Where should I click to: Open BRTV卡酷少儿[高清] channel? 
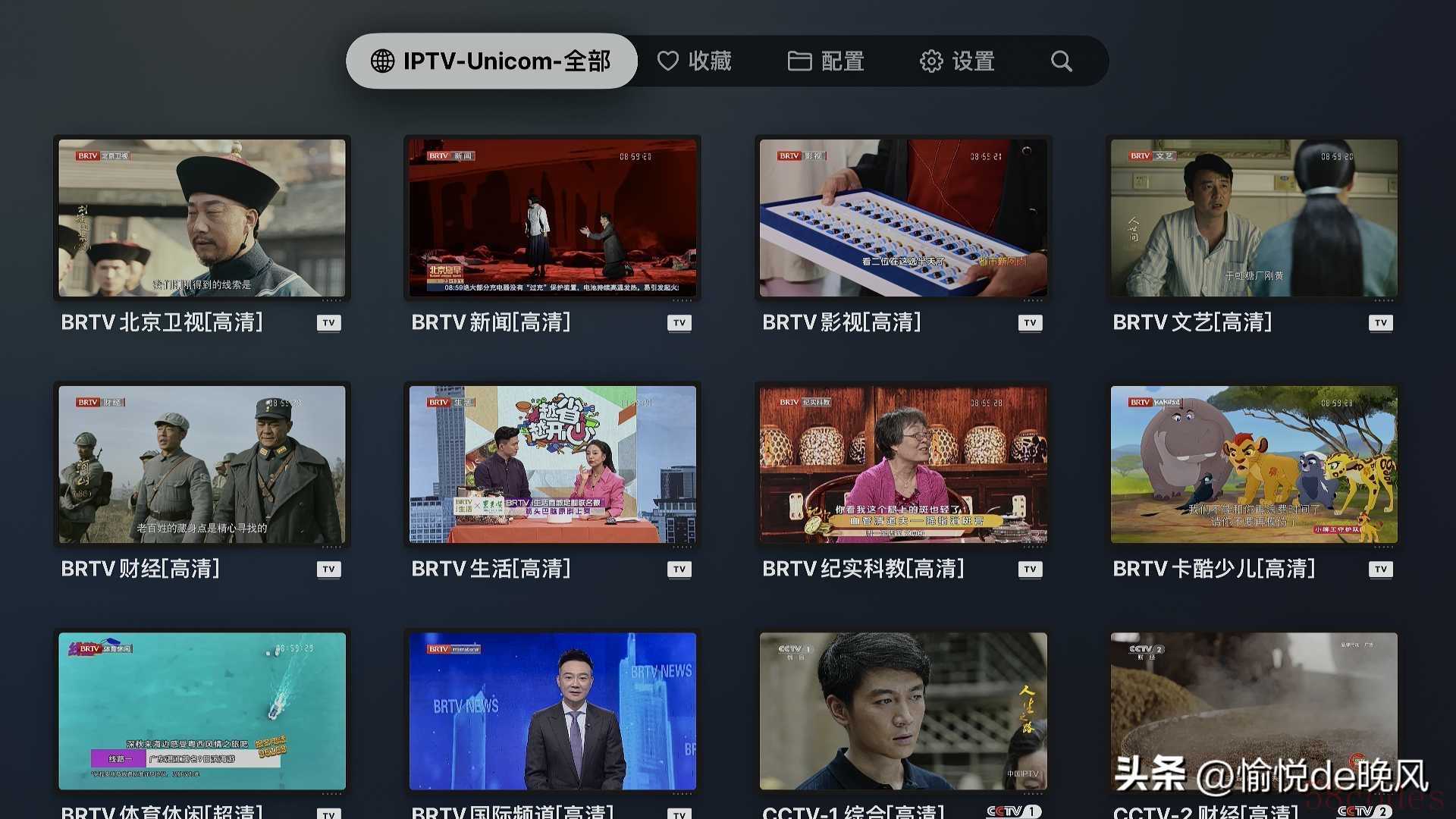pos(1254,464)
